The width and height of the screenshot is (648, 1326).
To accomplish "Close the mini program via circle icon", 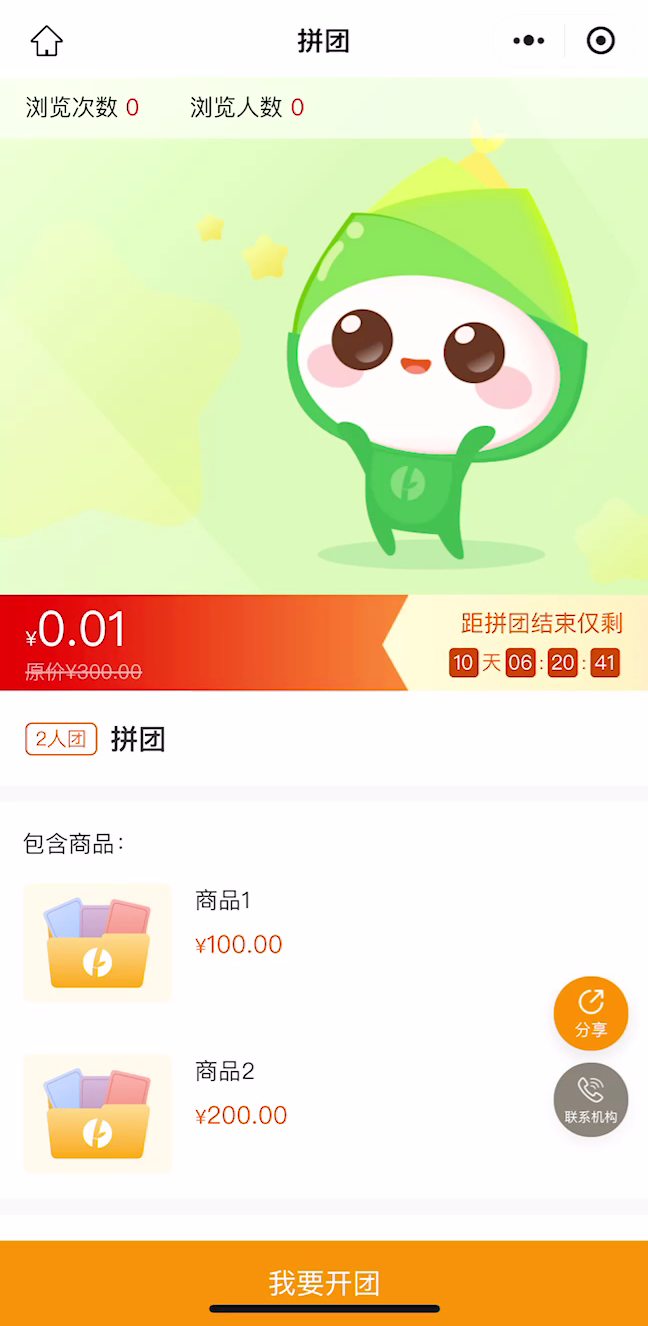I will click(x=600, y=41).
